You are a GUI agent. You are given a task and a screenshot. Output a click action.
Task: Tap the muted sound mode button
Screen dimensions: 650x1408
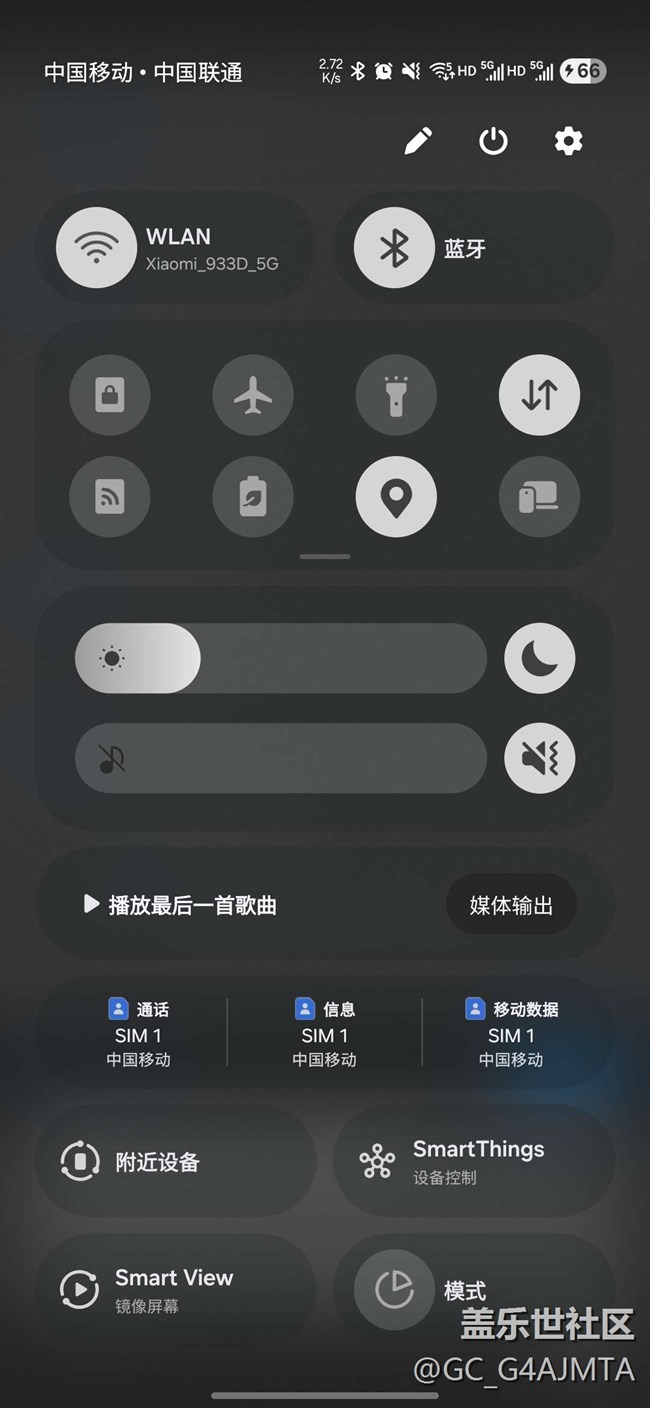(x=540, y=758)
